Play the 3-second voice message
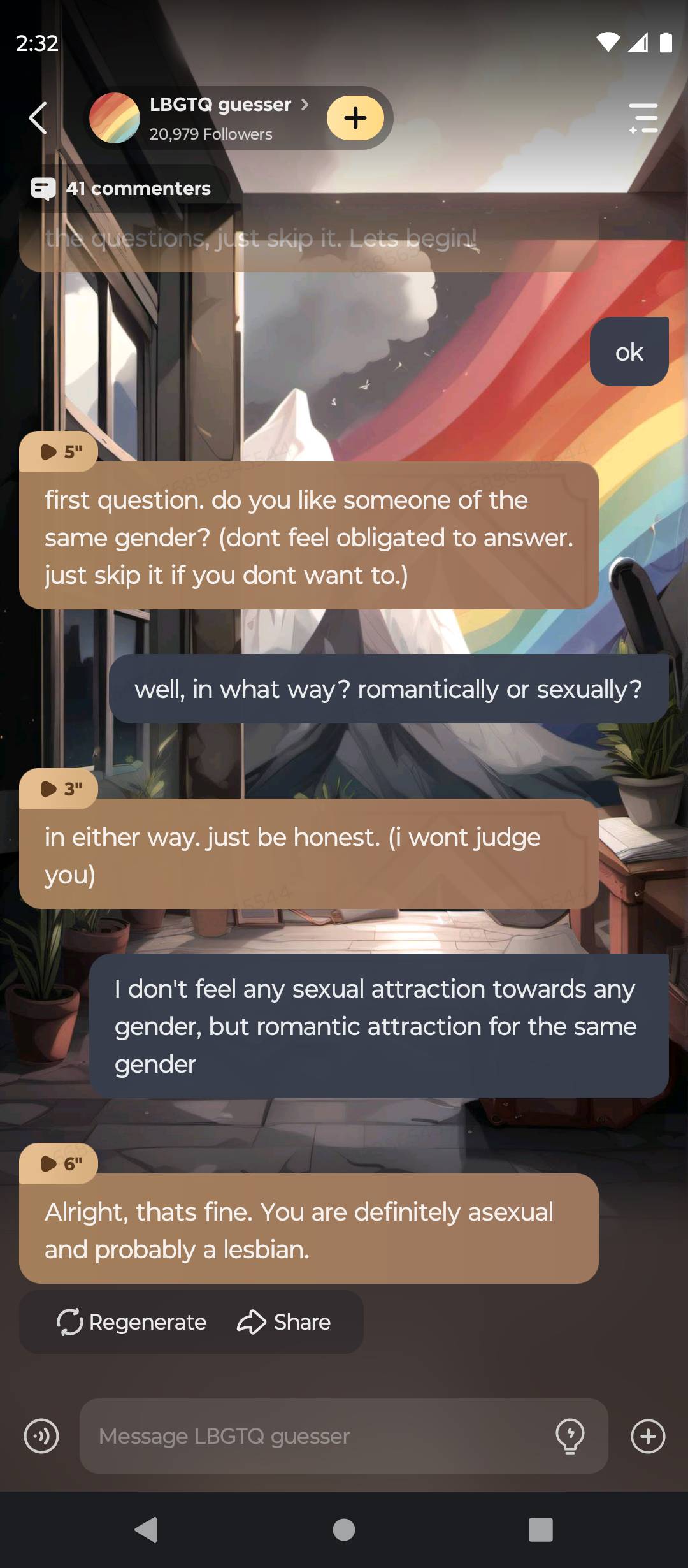Screen dimensions: 688x1568 point(59,789)
